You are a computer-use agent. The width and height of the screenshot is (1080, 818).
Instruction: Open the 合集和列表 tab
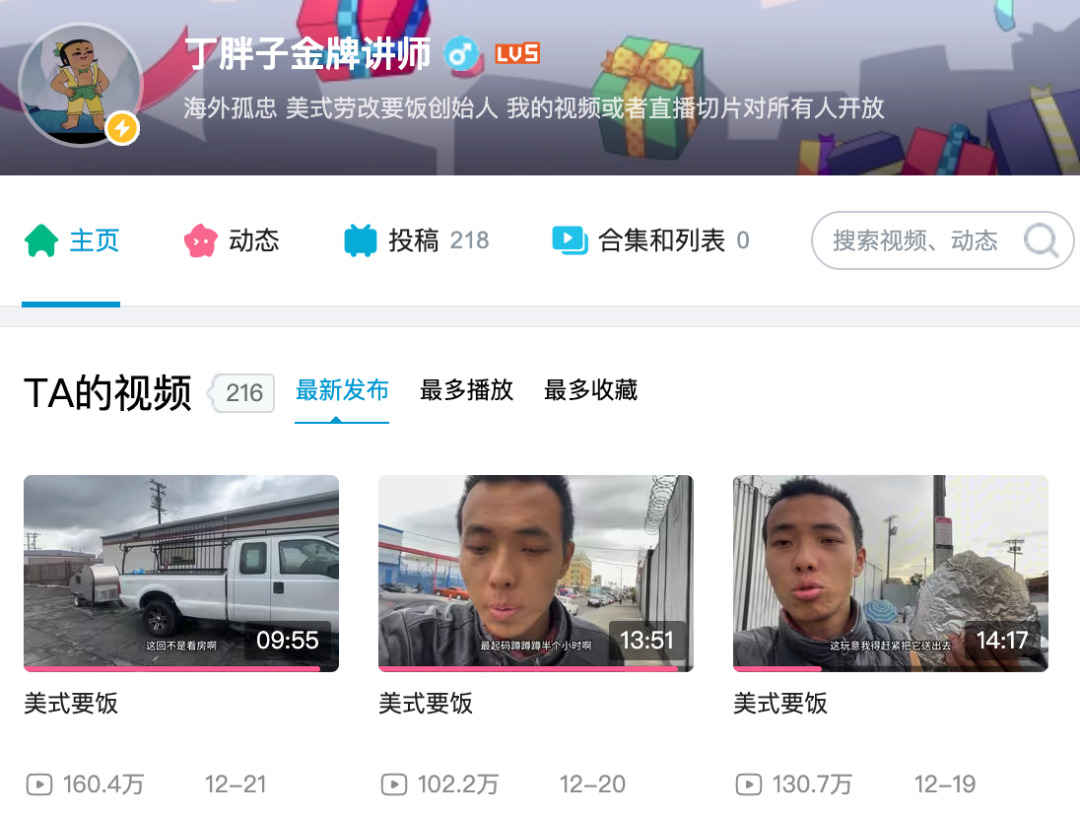tap(650, 241)
